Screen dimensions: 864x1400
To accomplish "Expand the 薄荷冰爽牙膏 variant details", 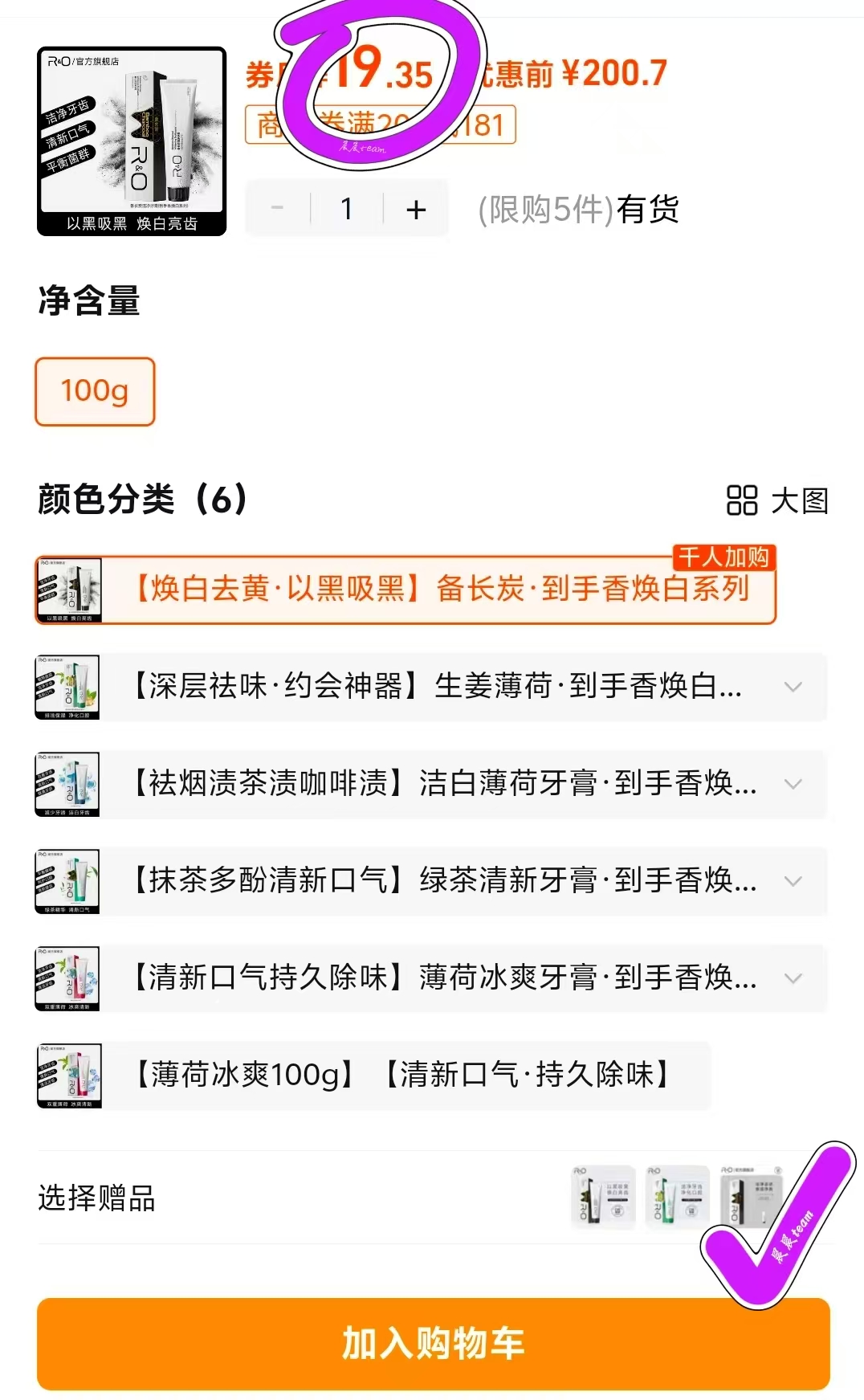I will [794, 978].
